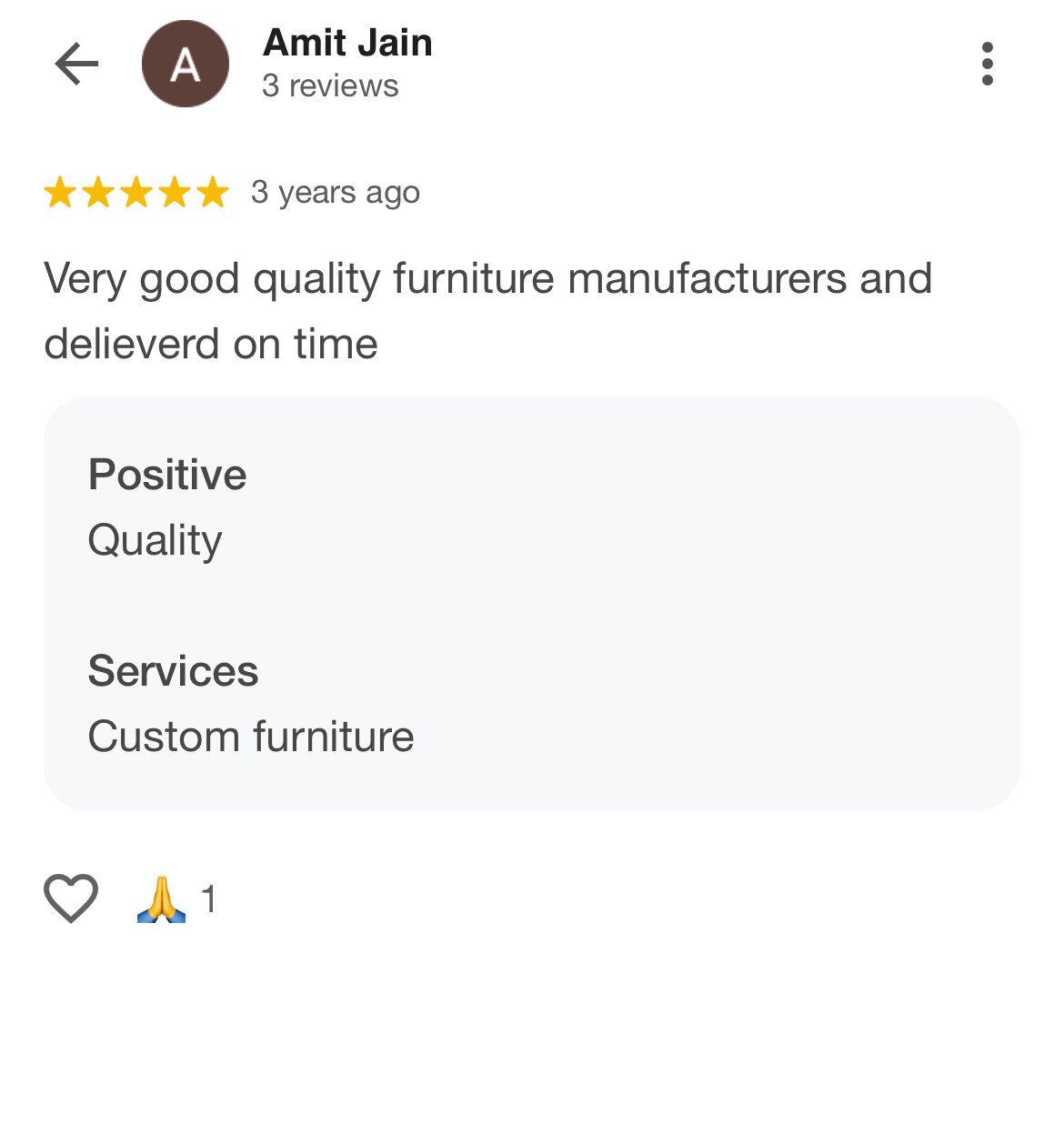The height and width of the screenshot is (1134, 1064).
Task: Open Amit Jain's reviewer profile
Action: pyautogui.click(x=346, y=44)
